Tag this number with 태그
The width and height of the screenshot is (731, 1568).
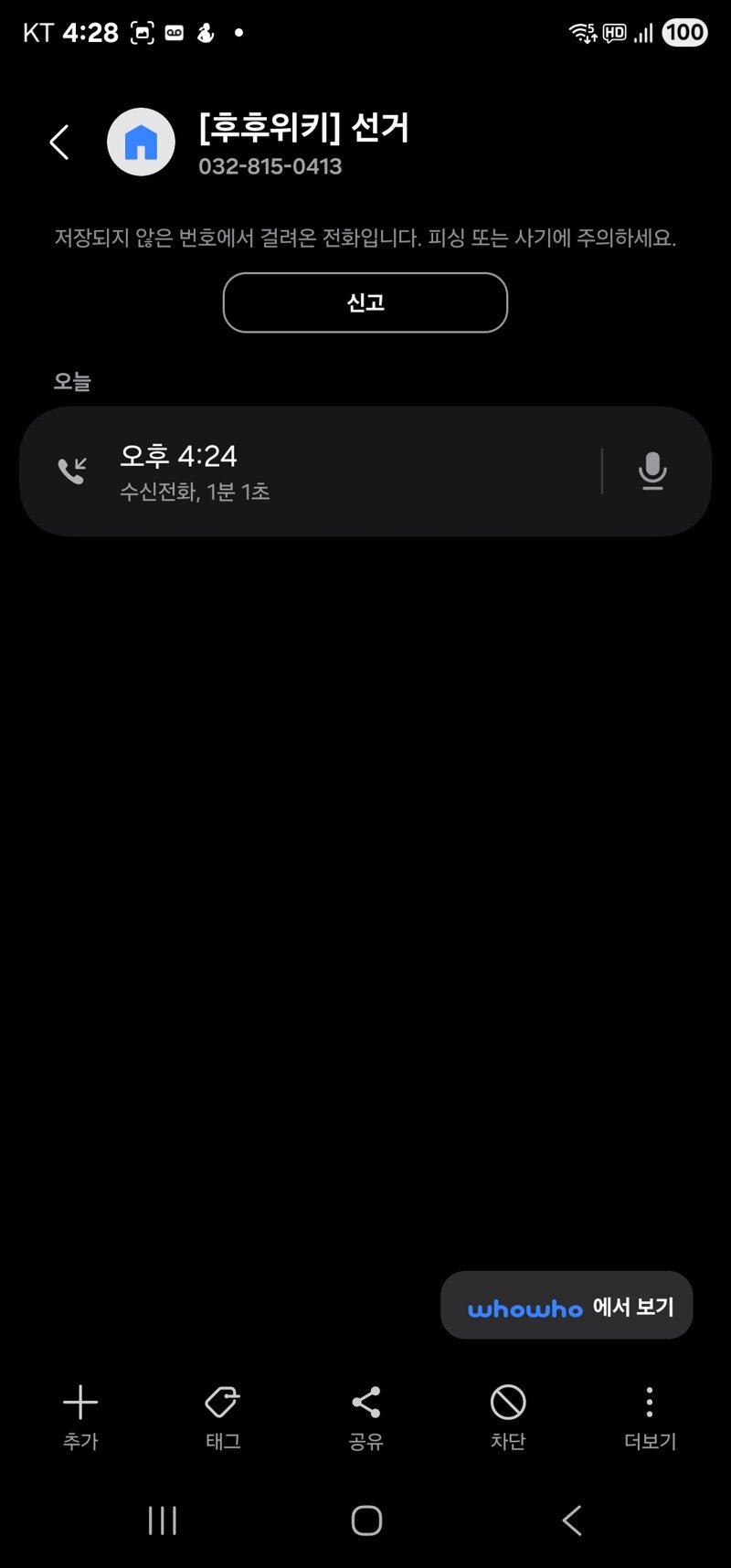pyautogui.click(x=223, y=1415)
